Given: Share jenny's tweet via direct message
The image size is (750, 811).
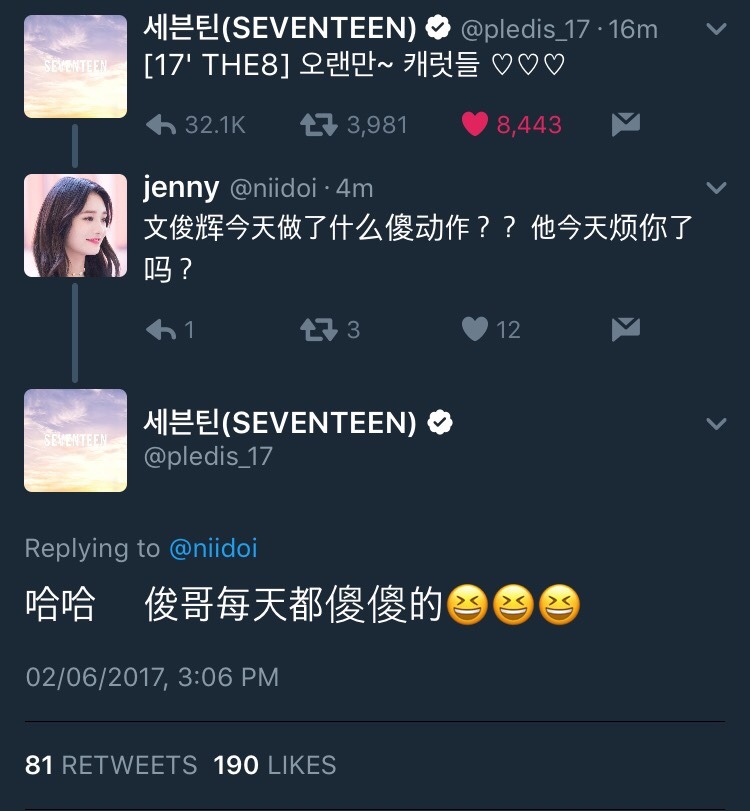Looking at the screenshot, I should click(x=625, y=330).
